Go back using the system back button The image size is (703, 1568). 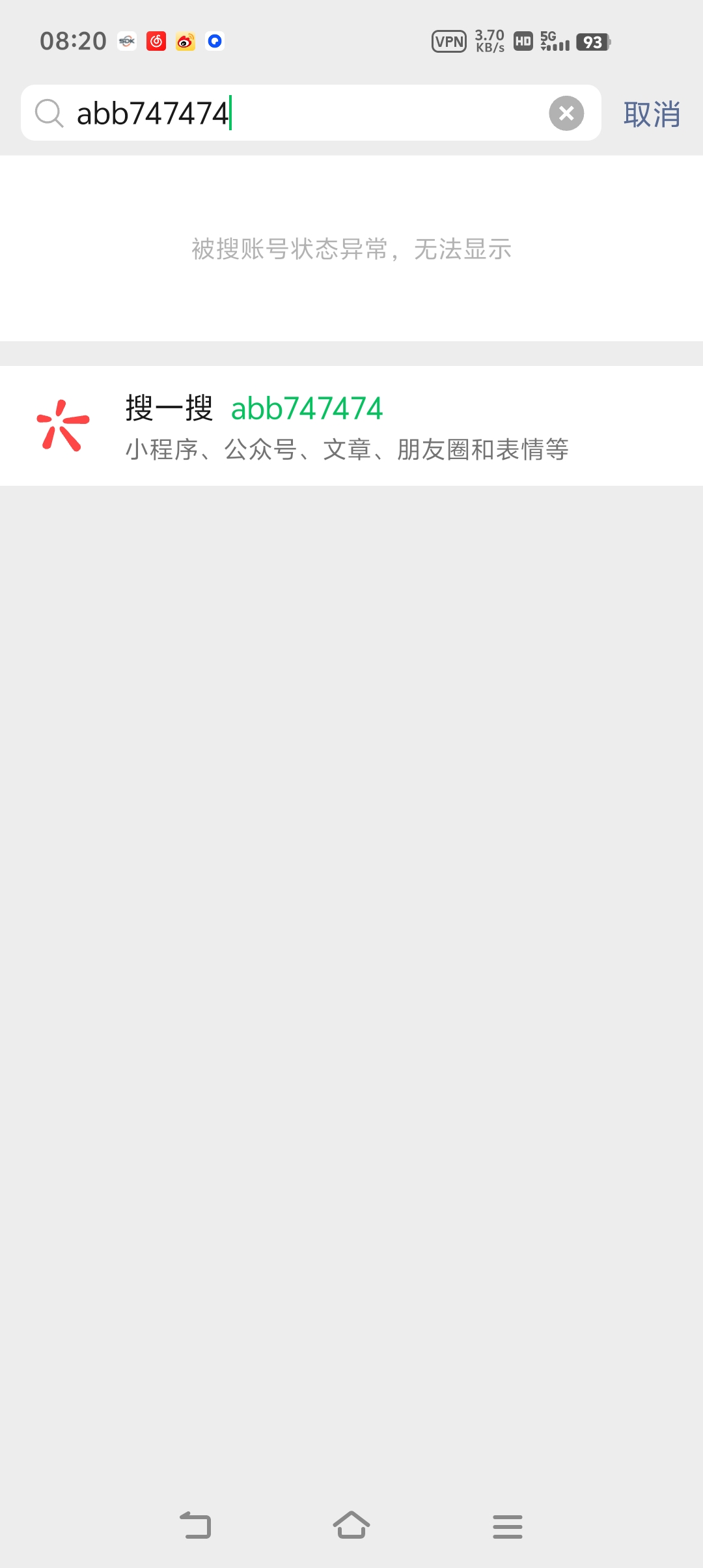(x=195, y=1525)
